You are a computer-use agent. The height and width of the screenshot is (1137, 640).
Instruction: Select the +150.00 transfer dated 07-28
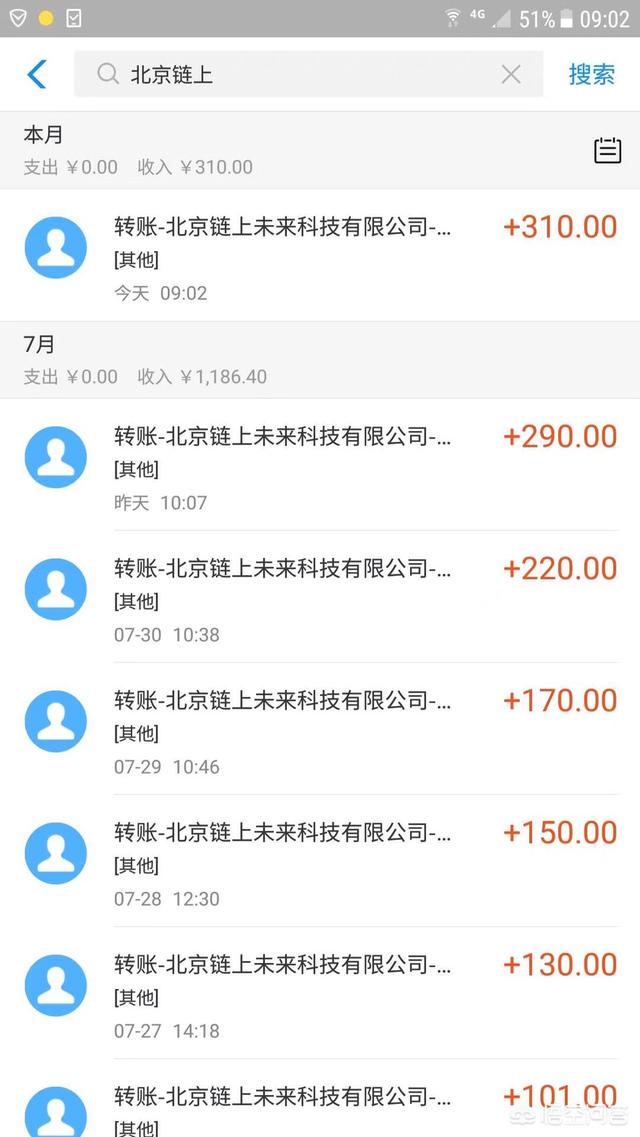pyautogui.click(x=320, y=861)
